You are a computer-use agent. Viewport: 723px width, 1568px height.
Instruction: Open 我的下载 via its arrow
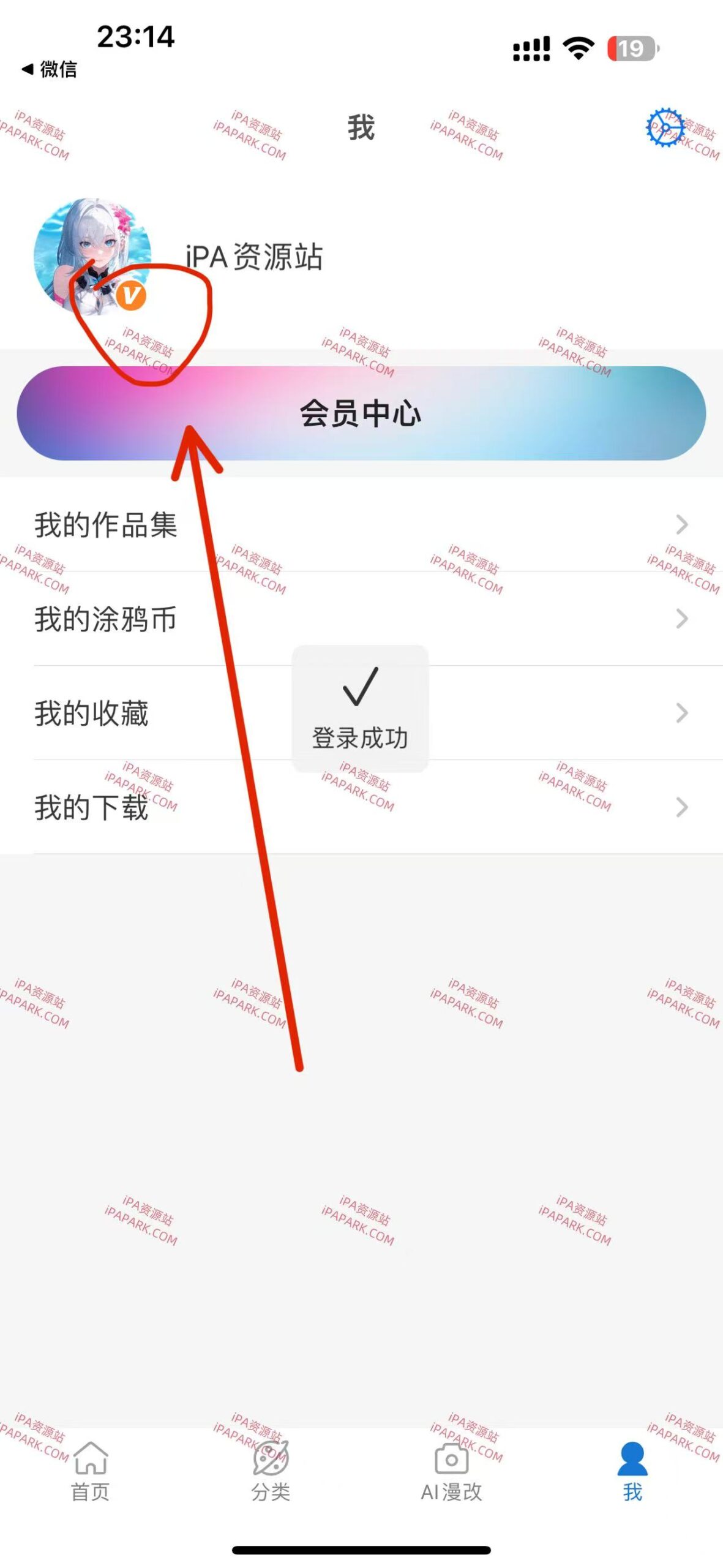[x=681, y=809]
